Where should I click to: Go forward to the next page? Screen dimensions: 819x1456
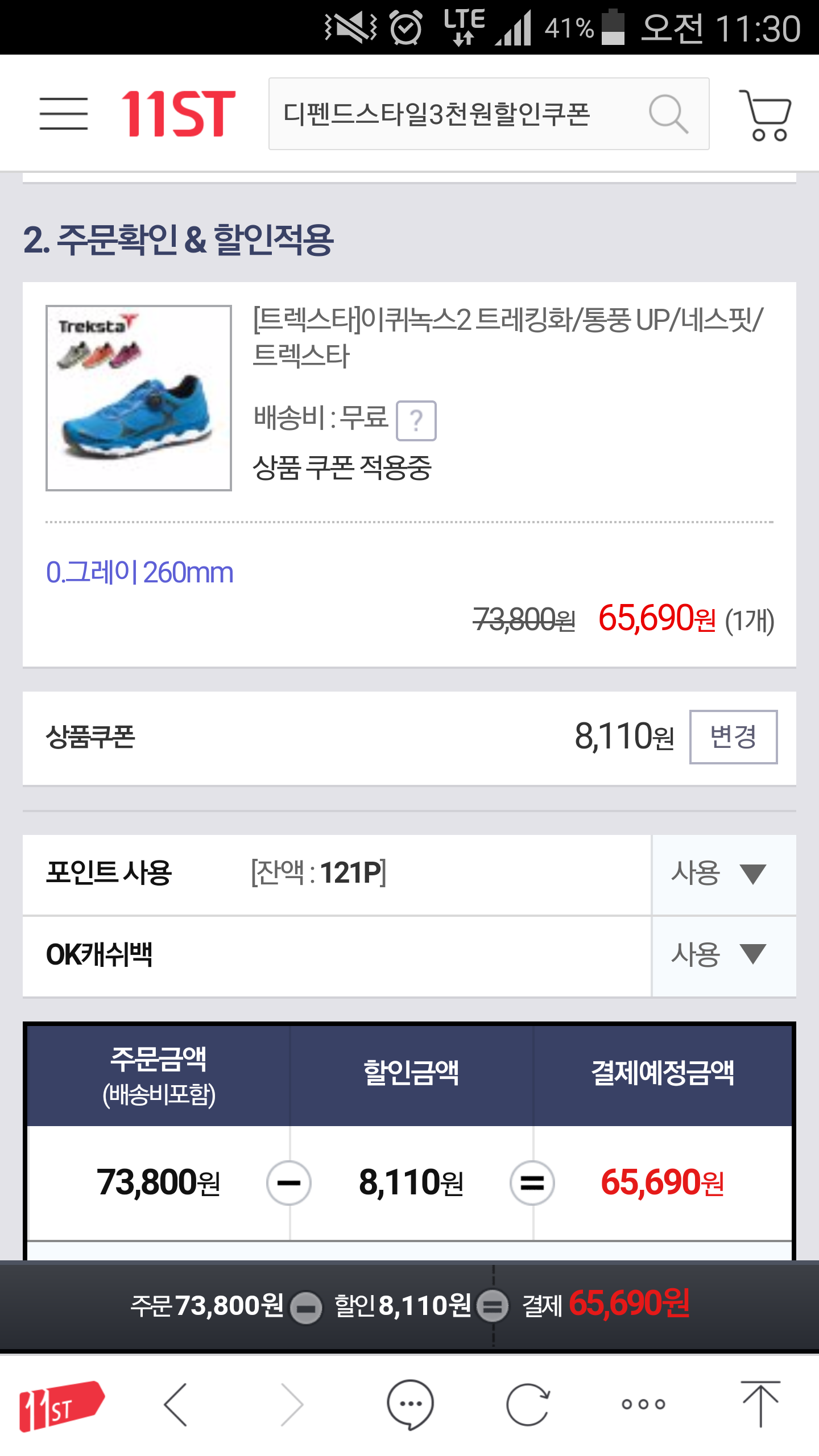[293, 1405]
